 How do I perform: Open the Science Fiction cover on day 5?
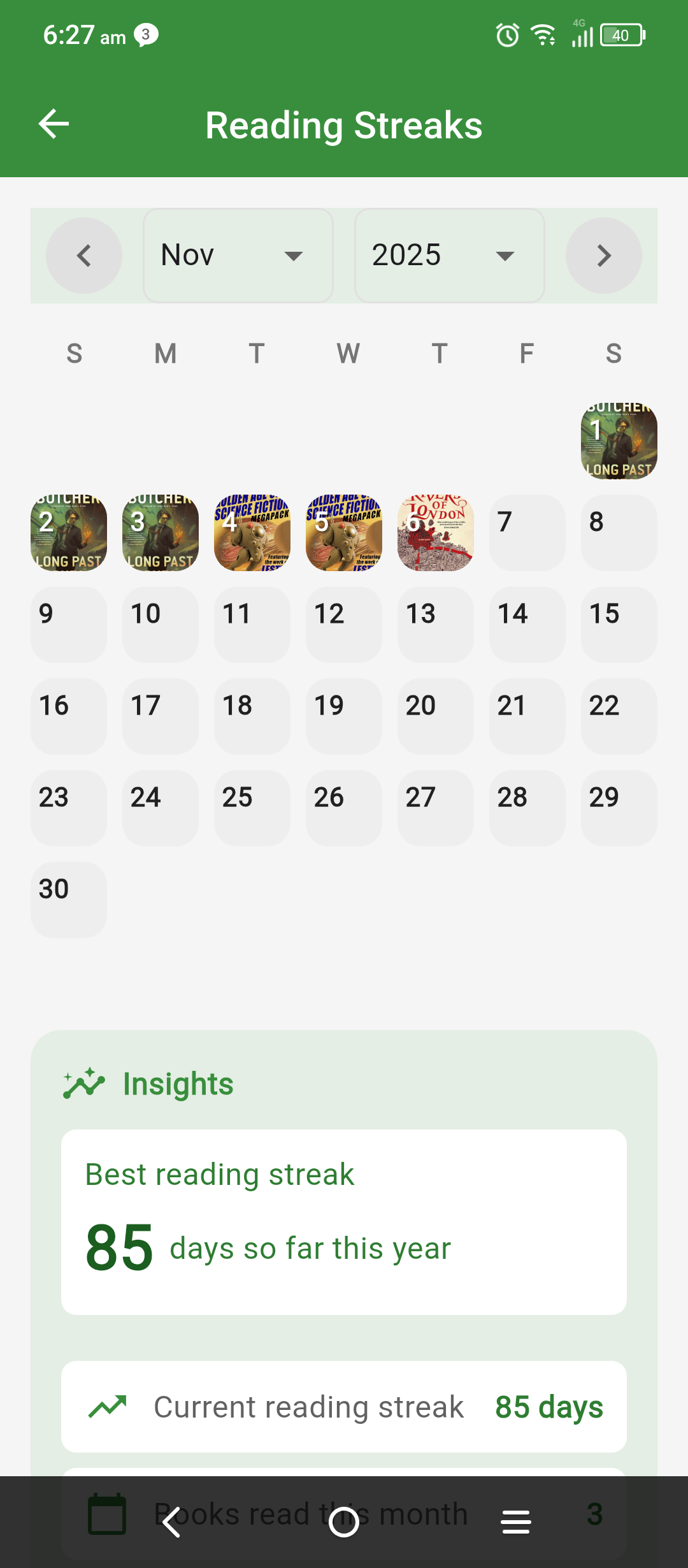(x=344, y=533)
